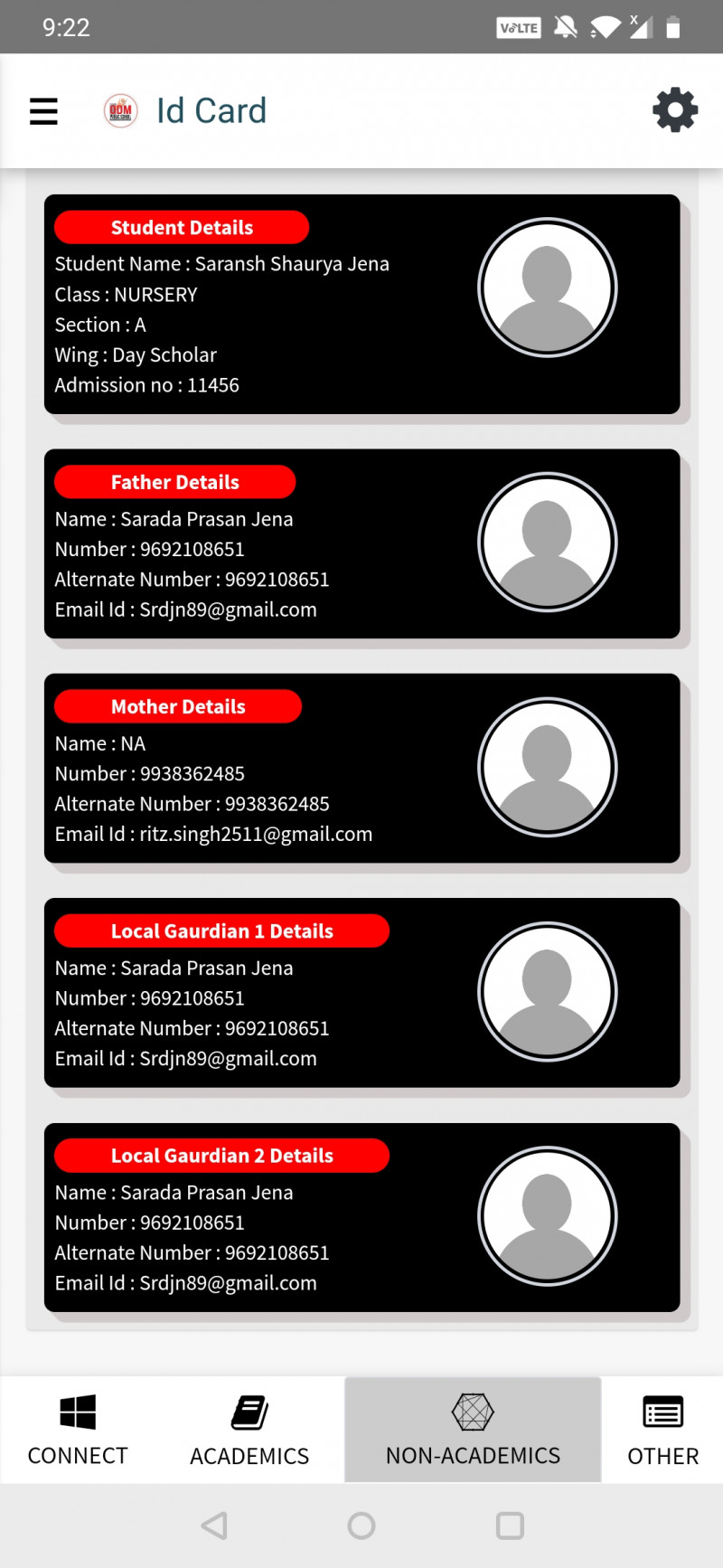Switch to the Connect tab
The image size is (723, 1568).
[78, 1430]
